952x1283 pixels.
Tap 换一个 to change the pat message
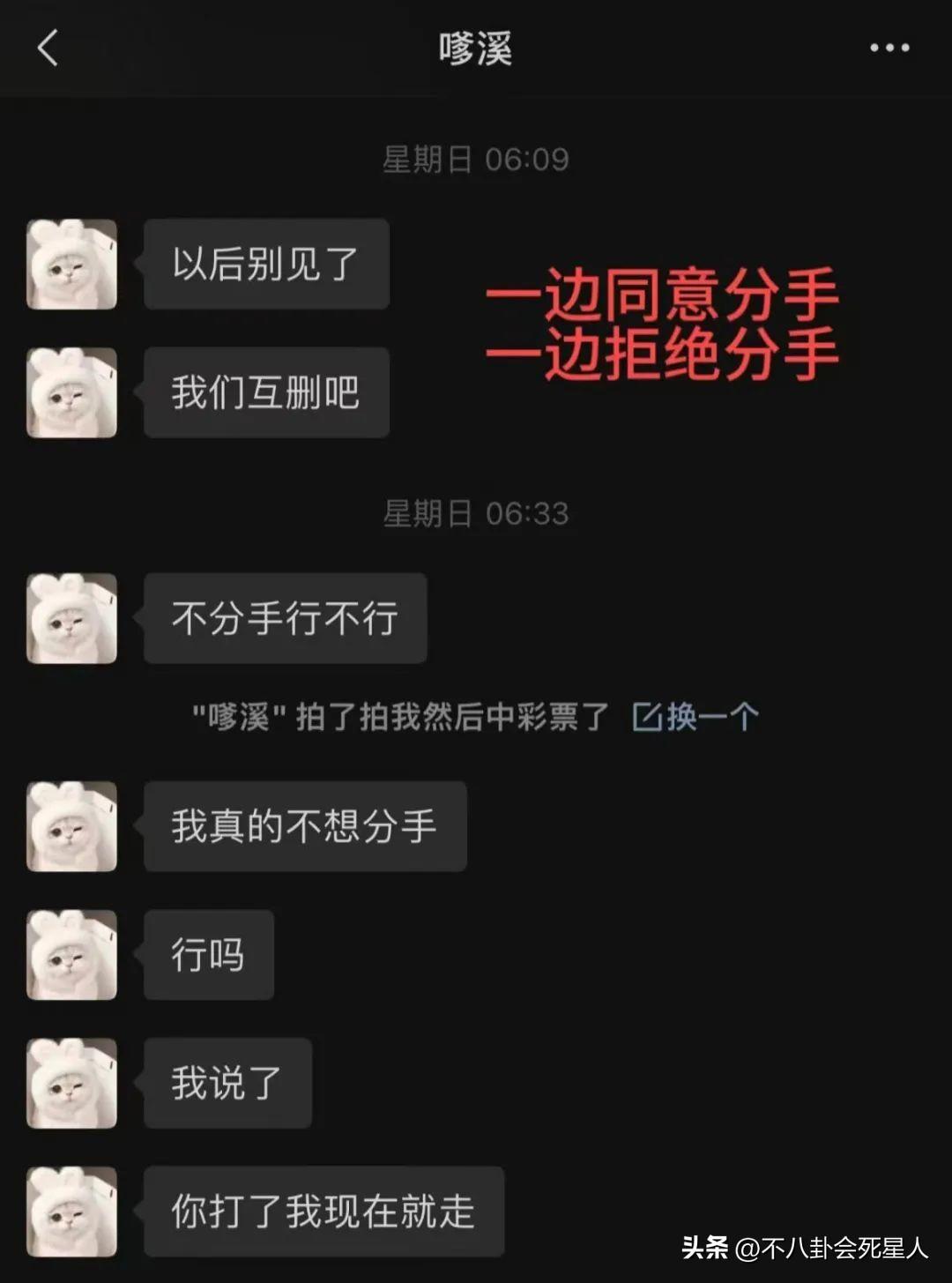pyautogui.click(x=695, y=717)
